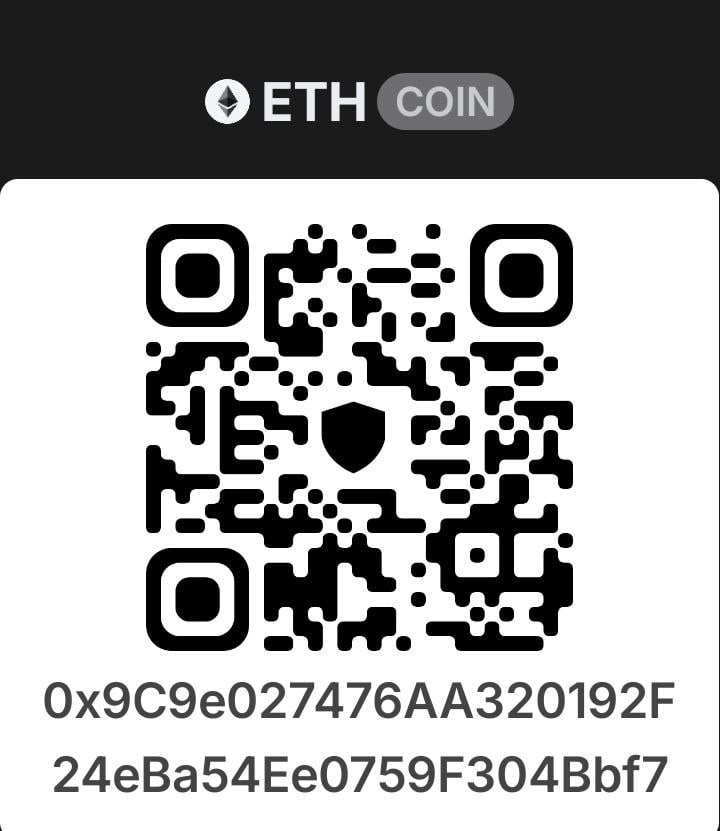Select the shield icon inside the QR code

pyautogui.click(x=352, y=437)
